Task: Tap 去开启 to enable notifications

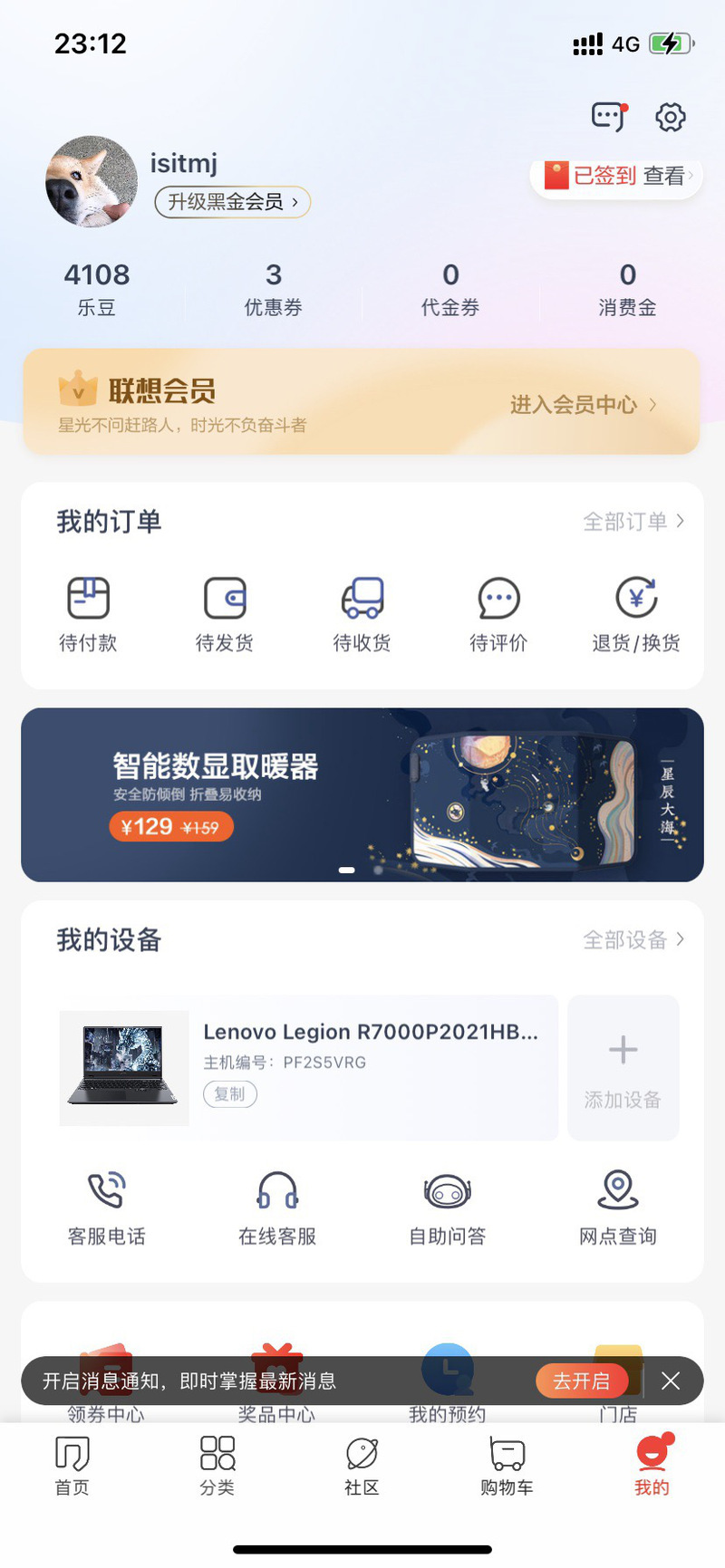Action: 581,1380
